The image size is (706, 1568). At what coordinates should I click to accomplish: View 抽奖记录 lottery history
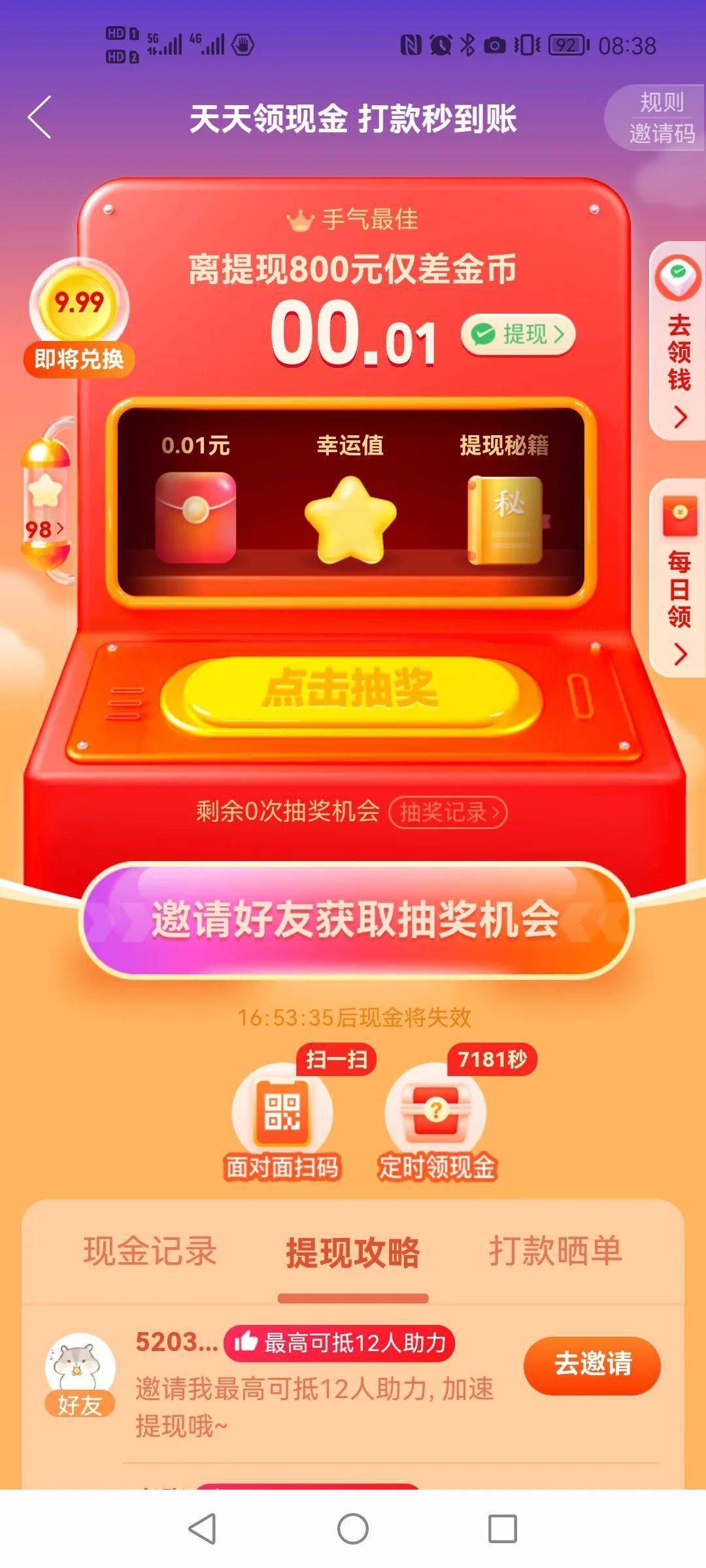[448, 812]
